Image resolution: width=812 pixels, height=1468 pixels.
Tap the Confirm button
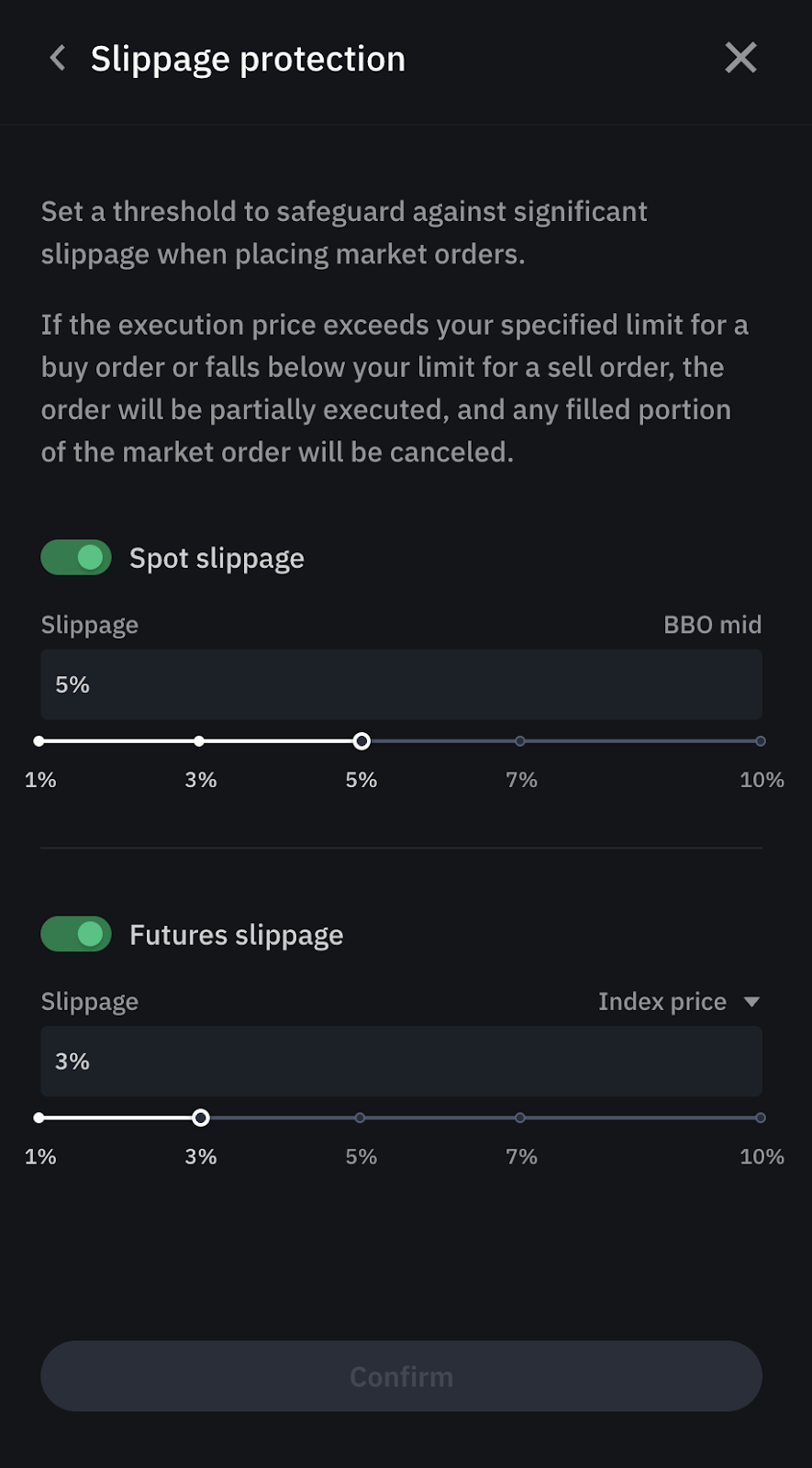[x=401, y=1376]
